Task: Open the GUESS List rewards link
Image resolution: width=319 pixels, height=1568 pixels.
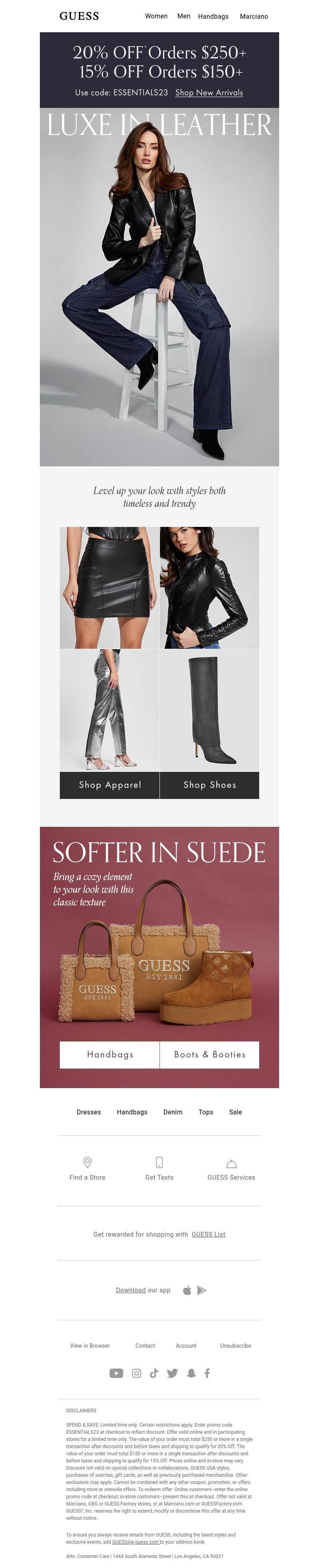Action: (x=208, y=1234)
